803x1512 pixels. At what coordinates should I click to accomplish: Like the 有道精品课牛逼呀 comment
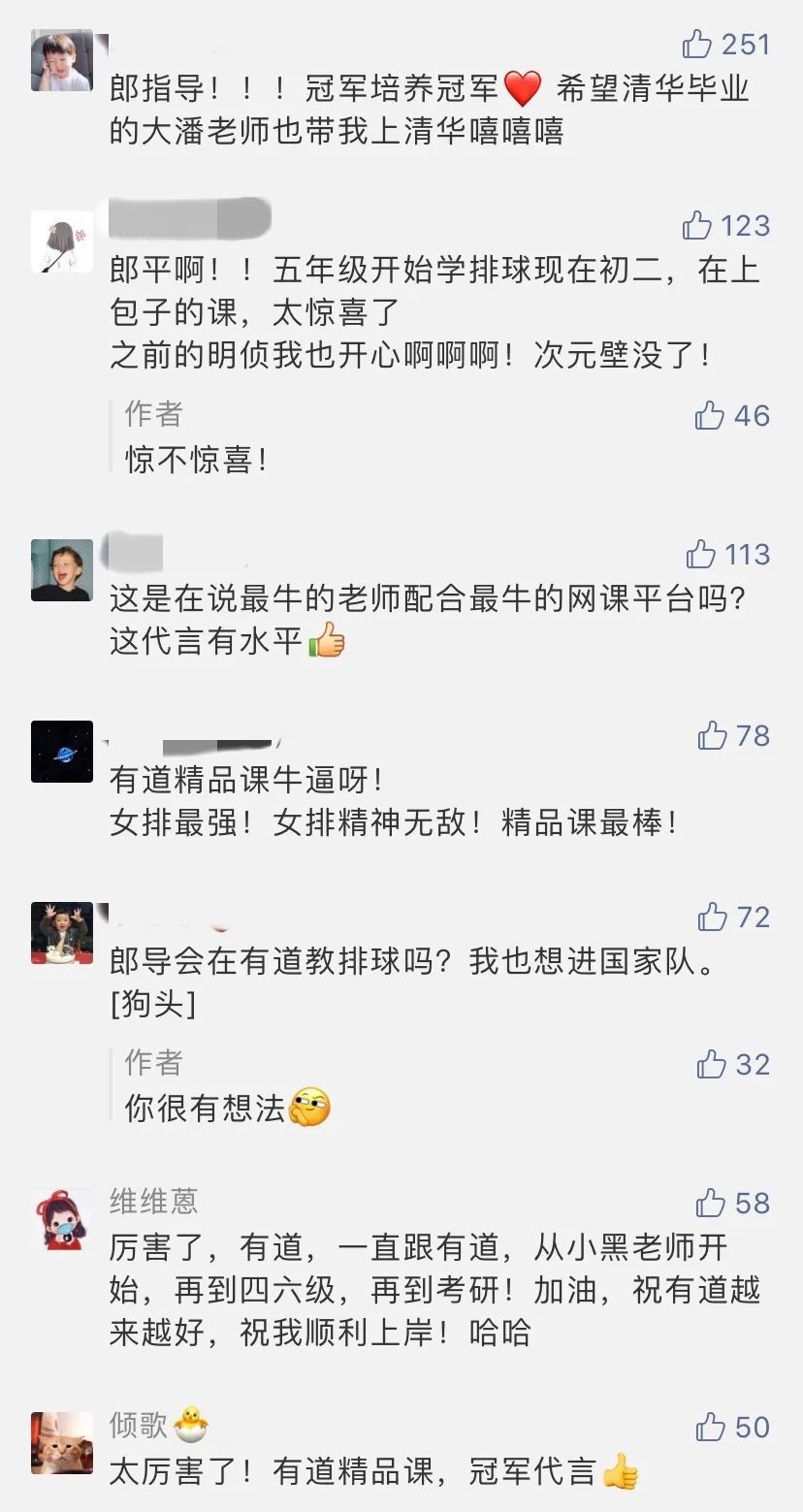click(713, 736)
